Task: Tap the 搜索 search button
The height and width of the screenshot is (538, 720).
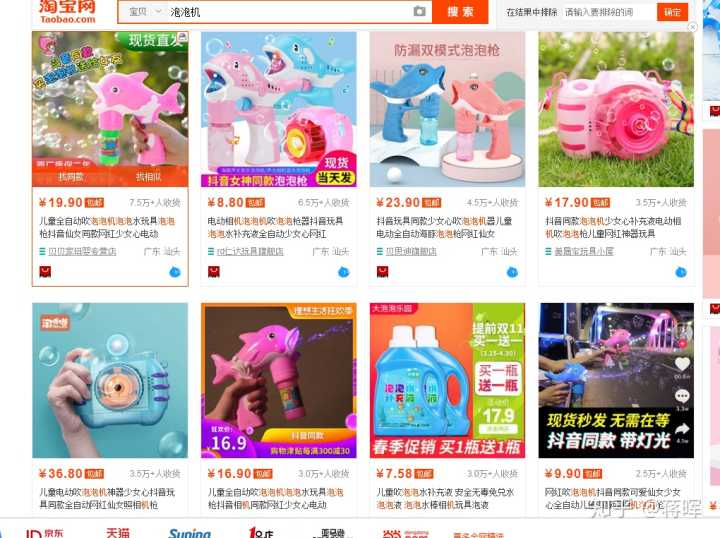Action: click(x=460, y=12)
